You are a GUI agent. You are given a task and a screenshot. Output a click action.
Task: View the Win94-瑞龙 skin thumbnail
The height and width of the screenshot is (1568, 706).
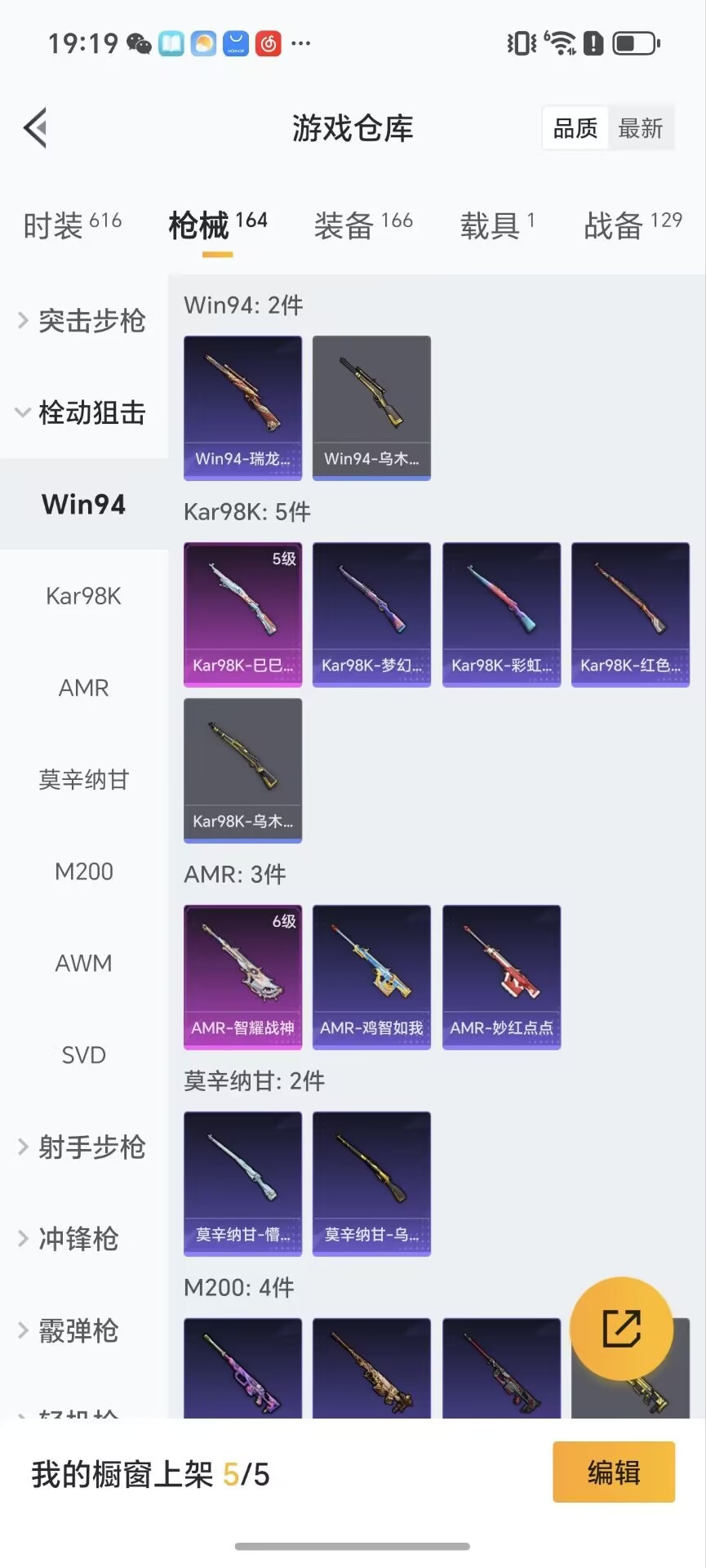click(x=242, y=407)
